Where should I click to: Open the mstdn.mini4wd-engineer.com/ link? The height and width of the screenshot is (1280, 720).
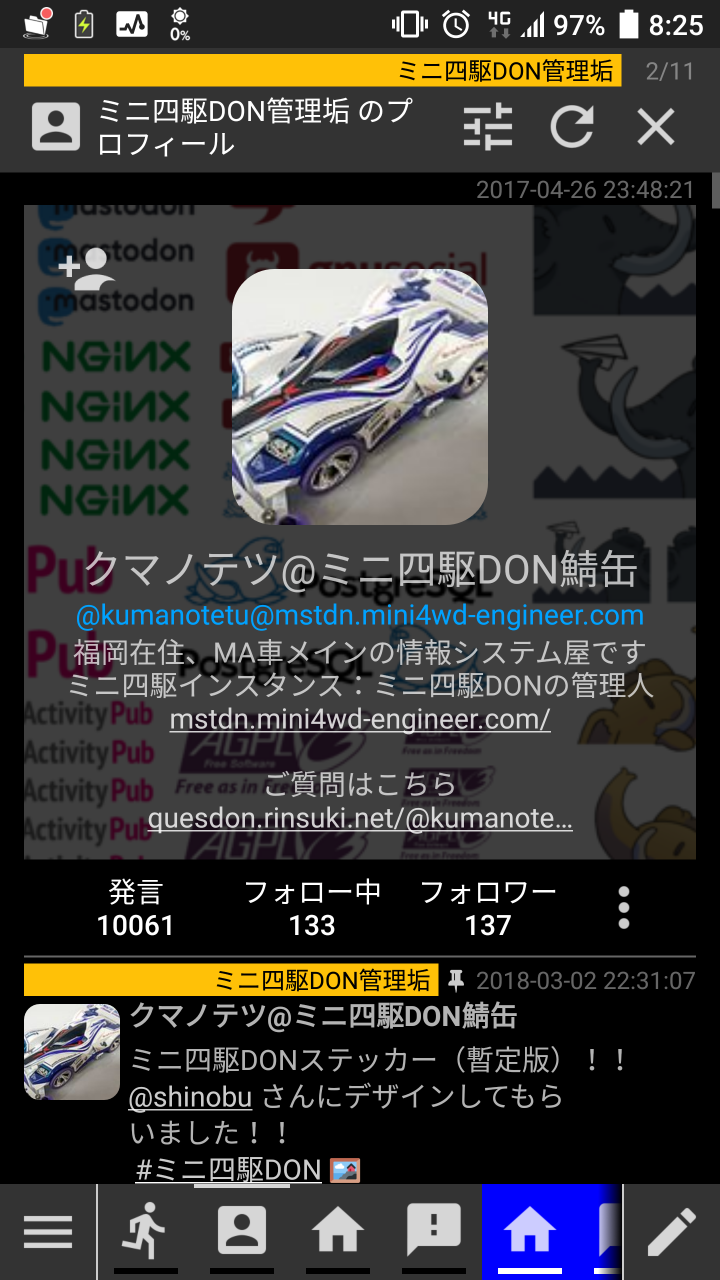click(x=360, y=719)
